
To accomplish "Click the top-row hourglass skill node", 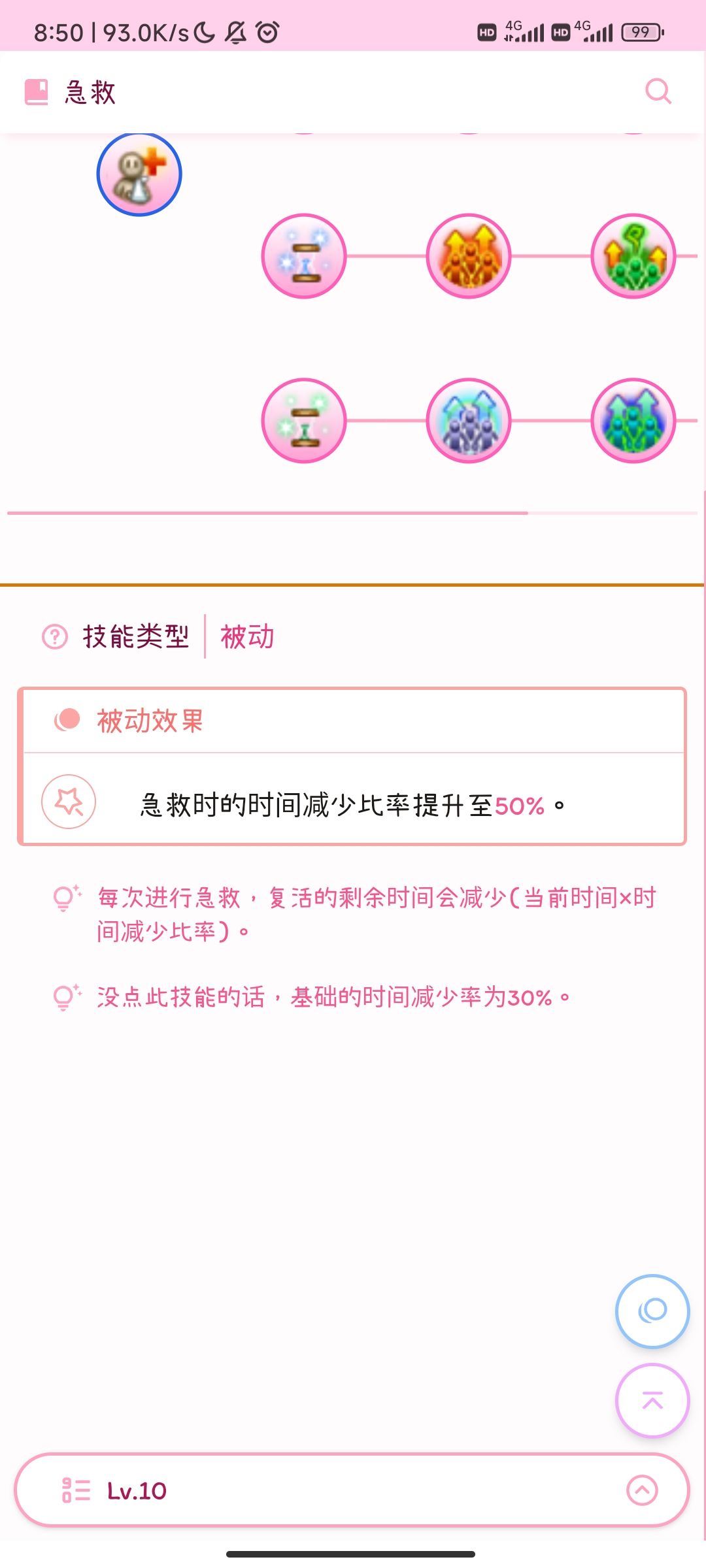I will 303,255.
